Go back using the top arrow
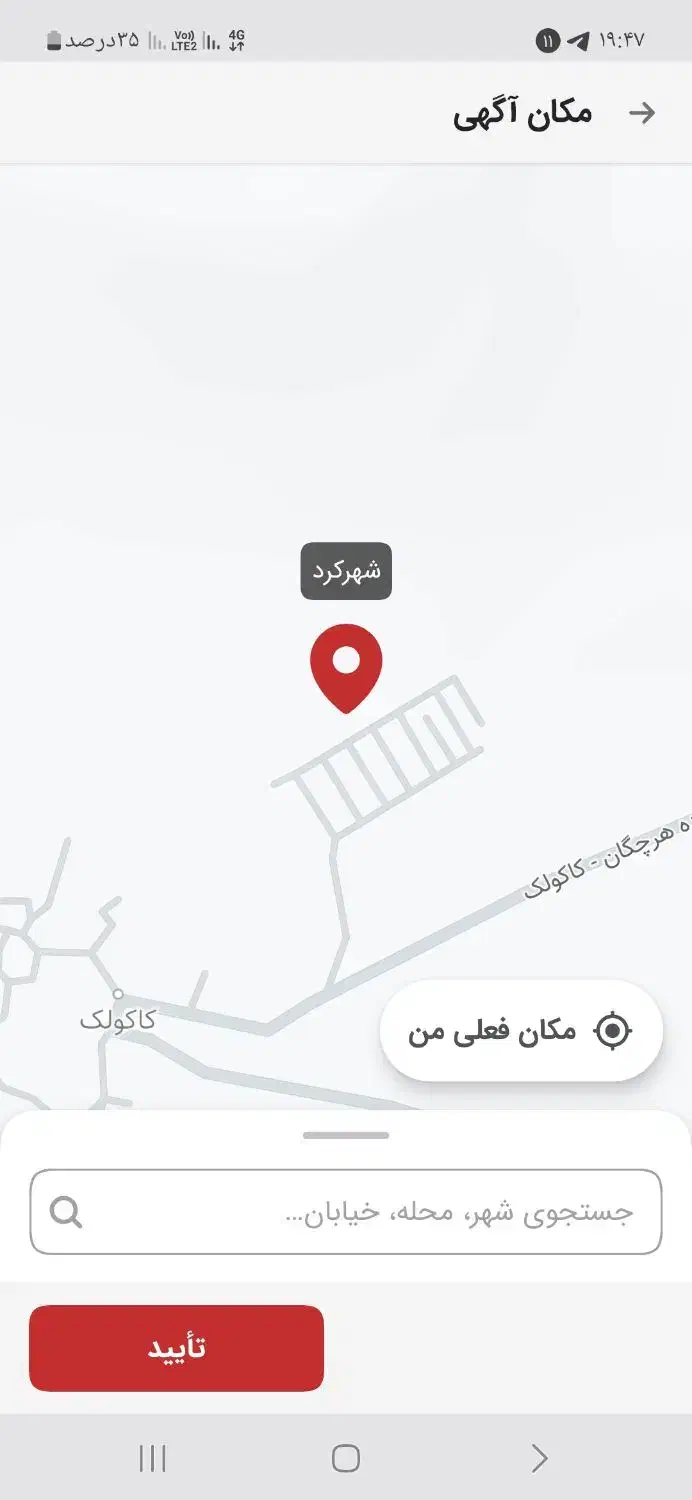 pyautogui.click(x=641, y=113)
